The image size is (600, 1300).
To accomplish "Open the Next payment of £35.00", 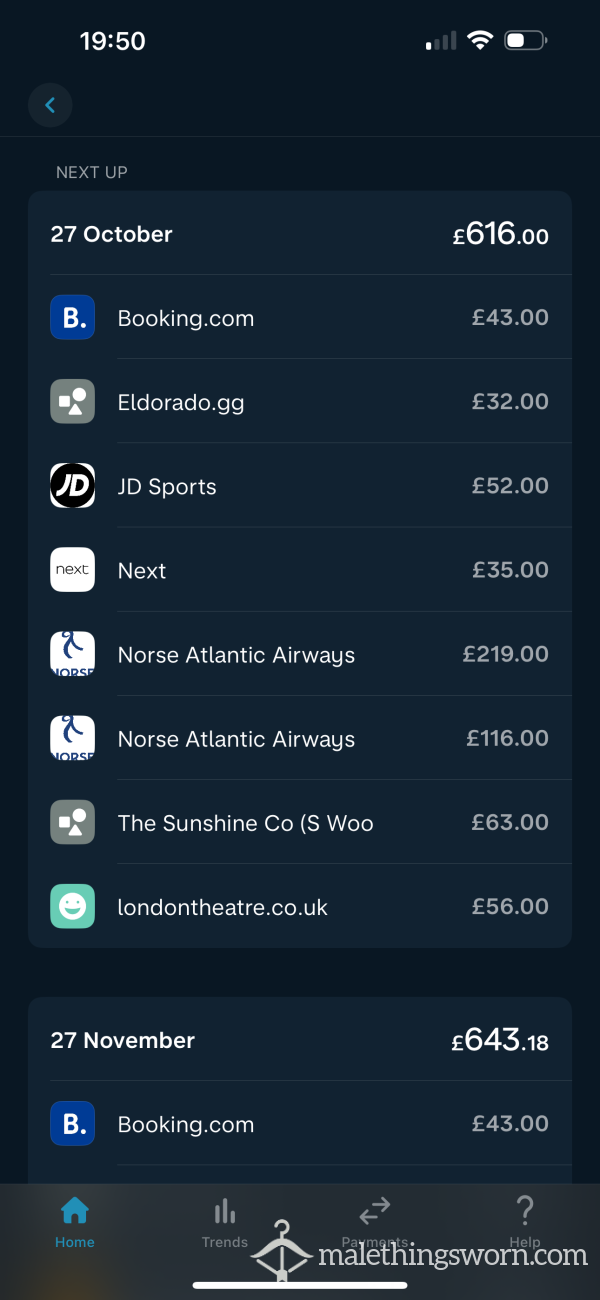I will (x=300, y=570).
